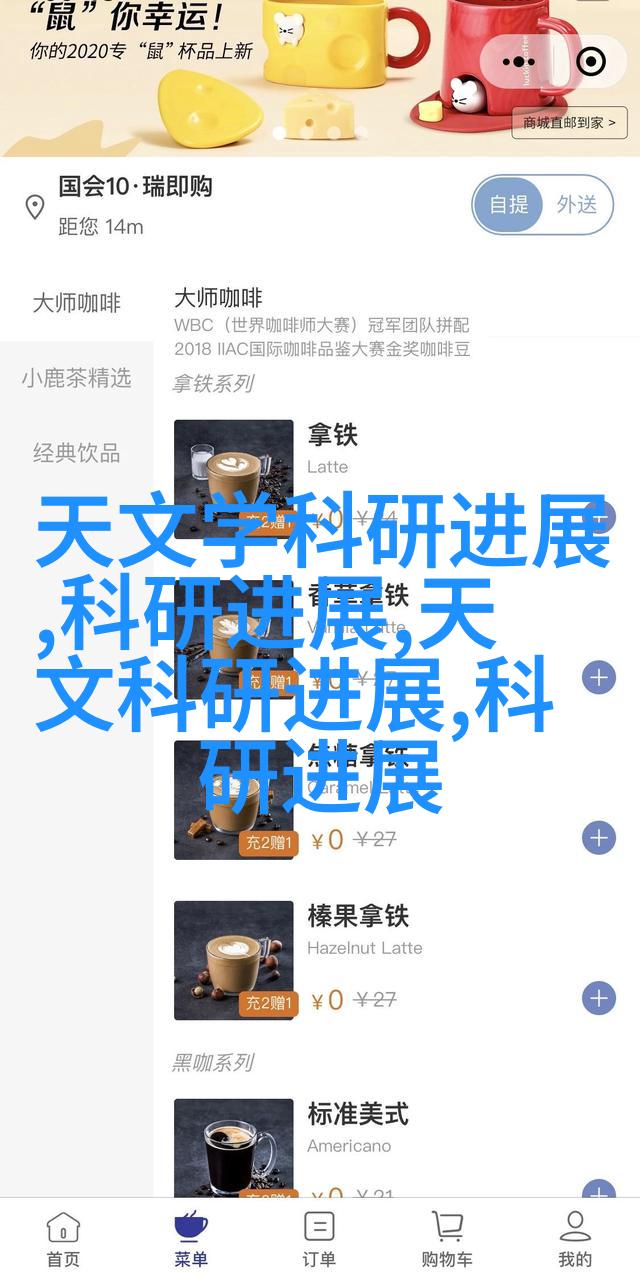Select the 经典饮品 category
This screenshot has width=640, height=1287.
pos(76,453)
